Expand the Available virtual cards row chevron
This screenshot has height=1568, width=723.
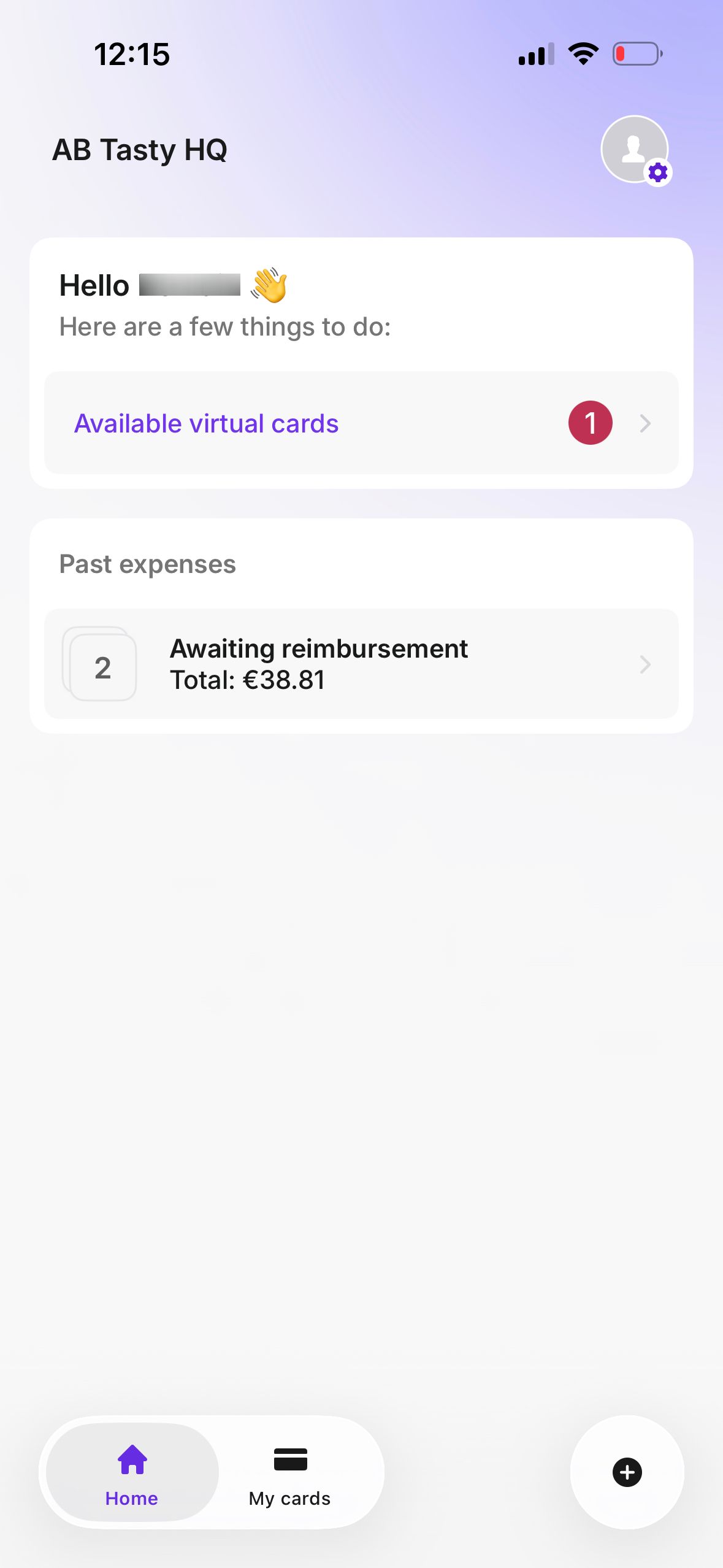click(645, 423)
